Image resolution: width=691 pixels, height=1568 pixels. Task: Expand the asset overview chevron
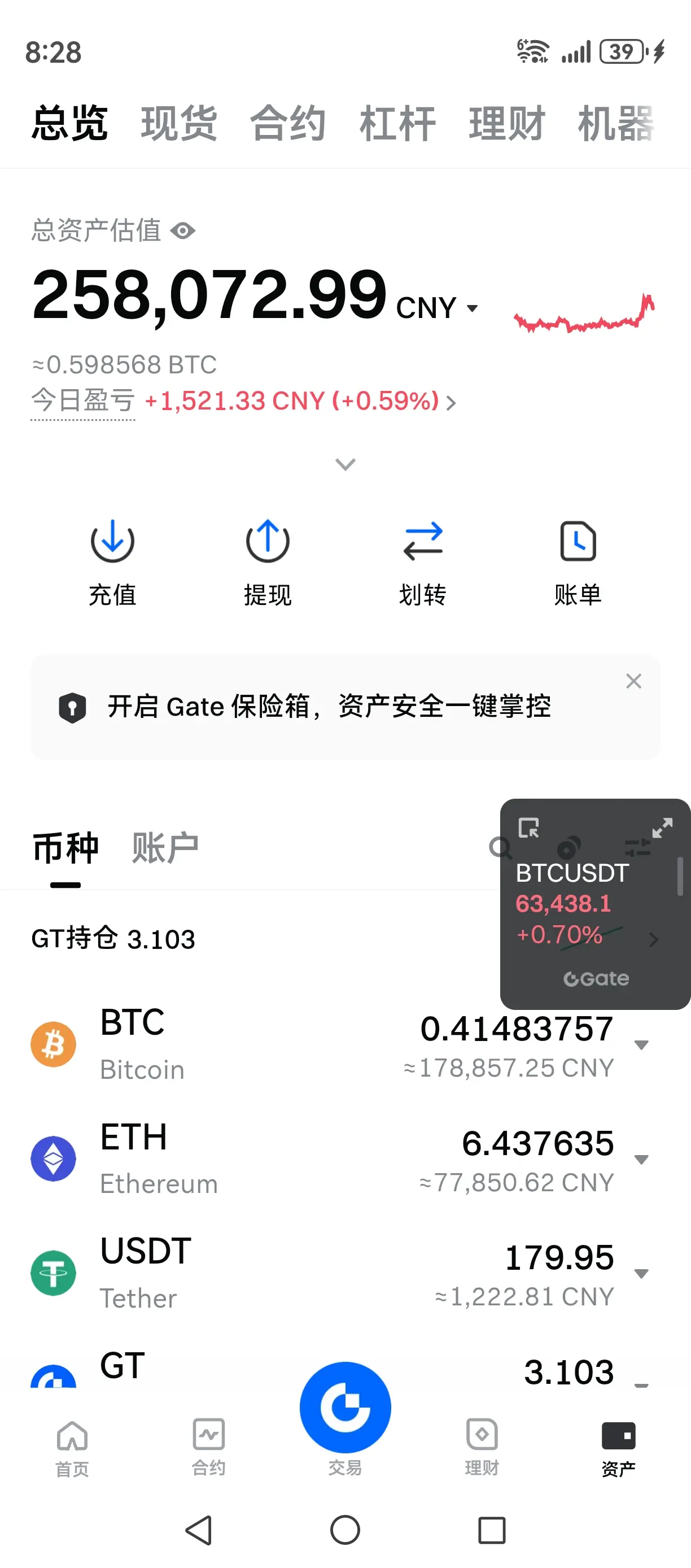[x=345, y=464]
